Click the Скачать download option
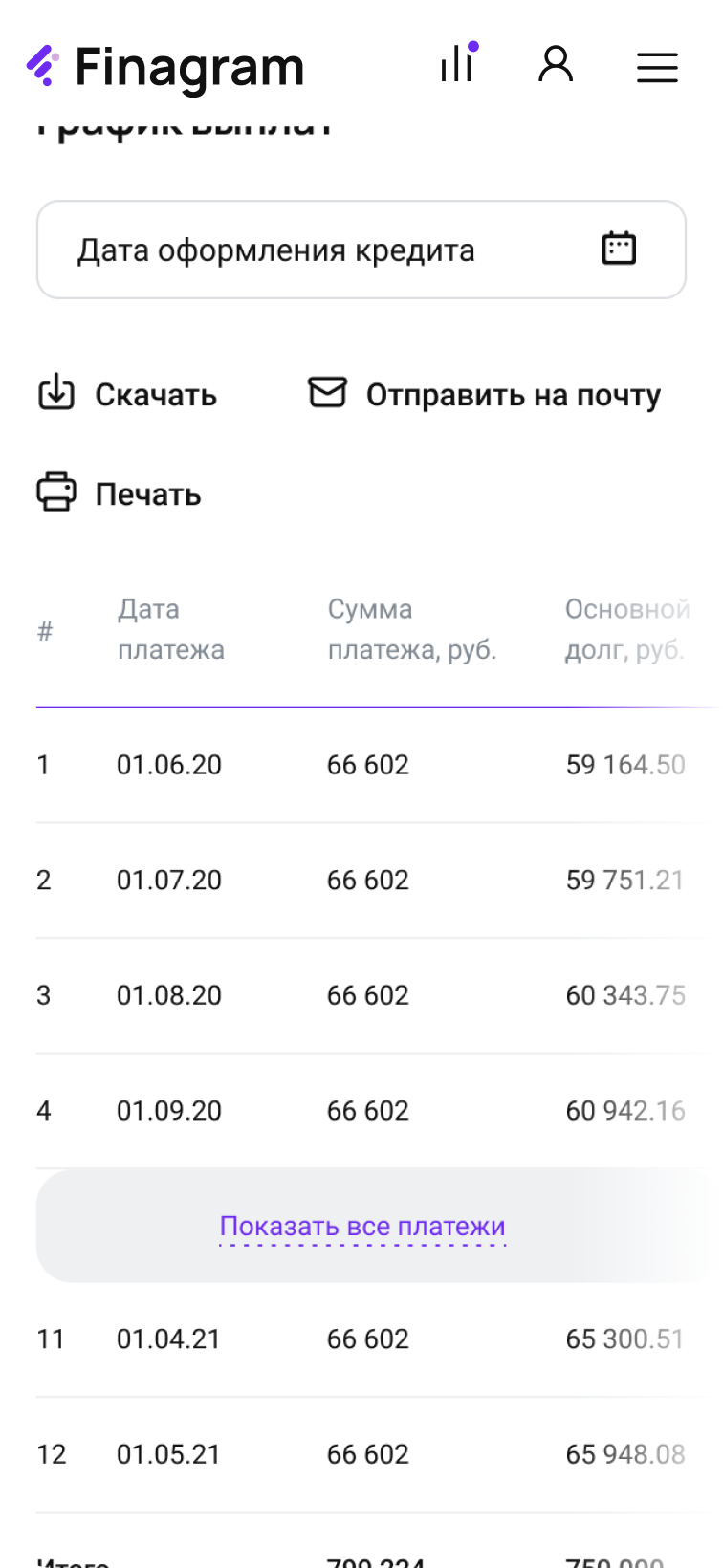723x1568 pixels. 155,395
